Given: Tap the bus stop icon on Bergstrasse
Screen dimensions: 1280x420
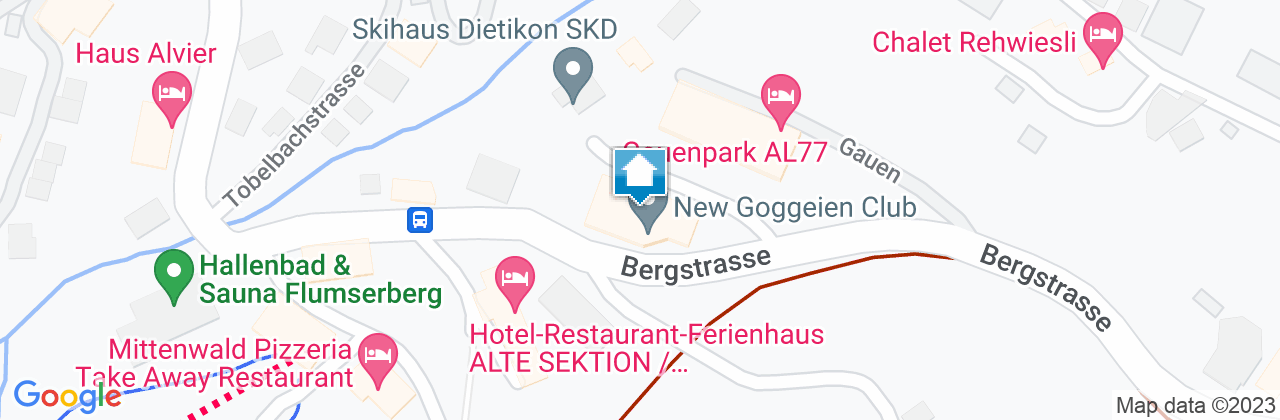Looking at the screenshot, I should (420, 220).
